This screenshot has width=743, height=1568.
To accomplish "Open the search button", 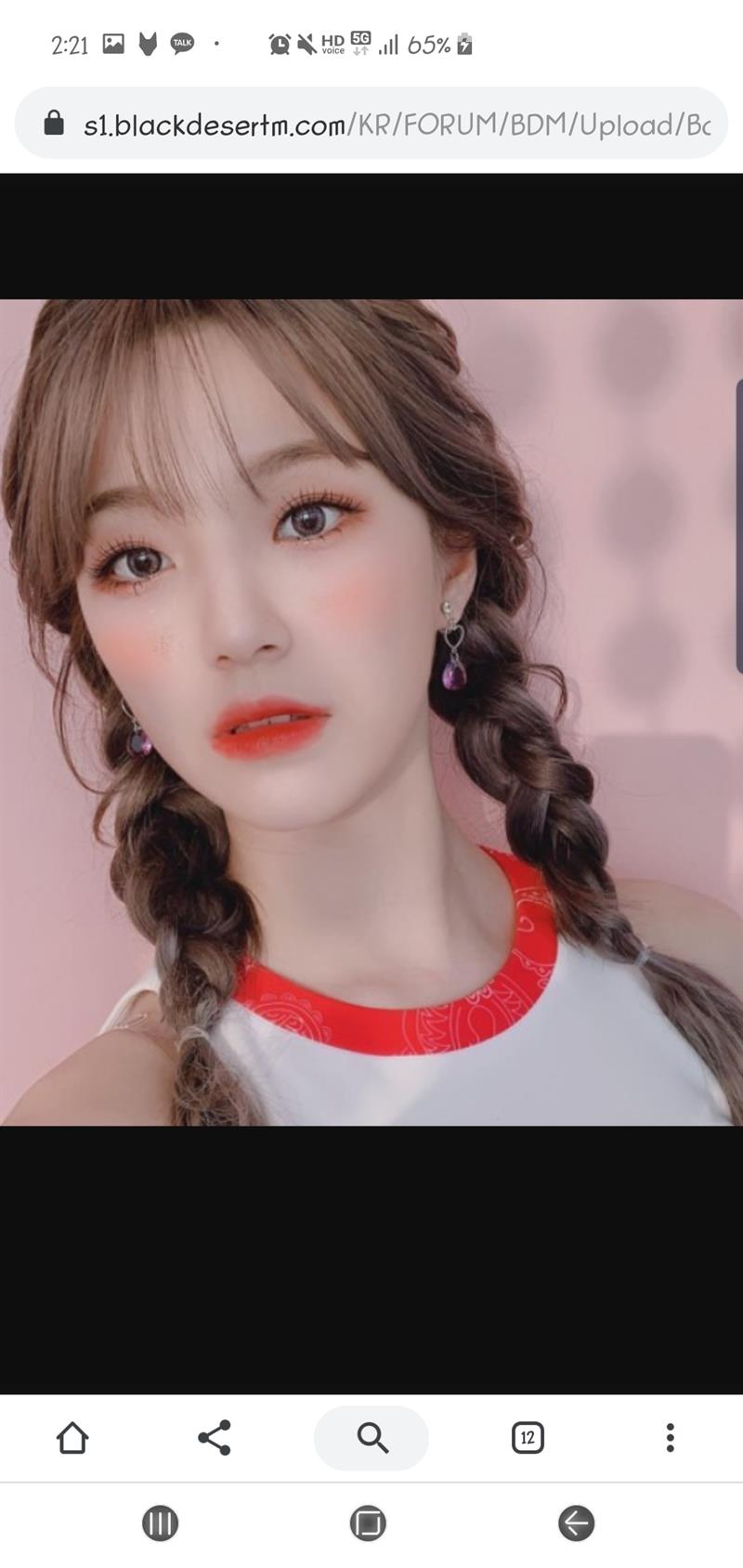I will coord(371,1438).
